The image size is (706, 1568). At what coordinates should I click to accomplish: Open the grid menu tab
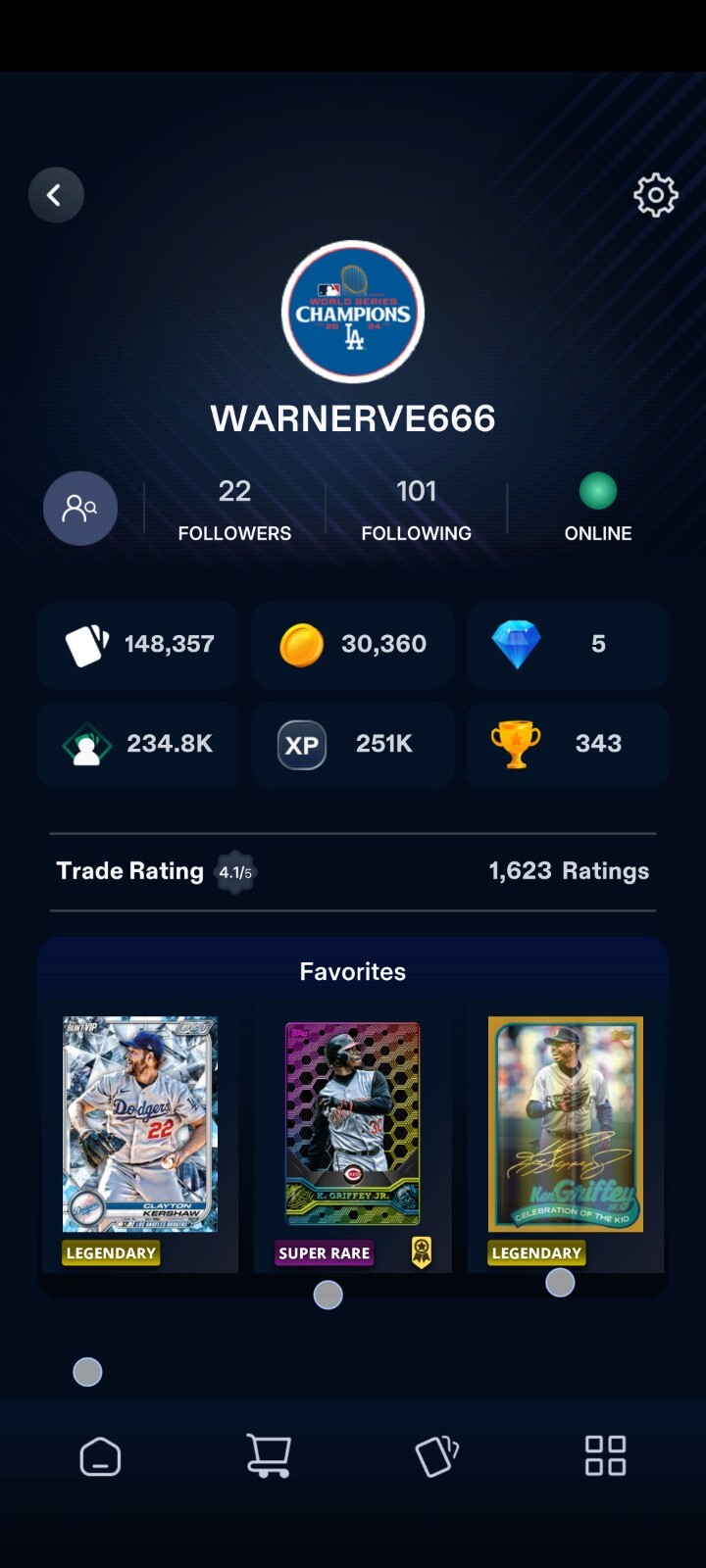pos(605,1456)
